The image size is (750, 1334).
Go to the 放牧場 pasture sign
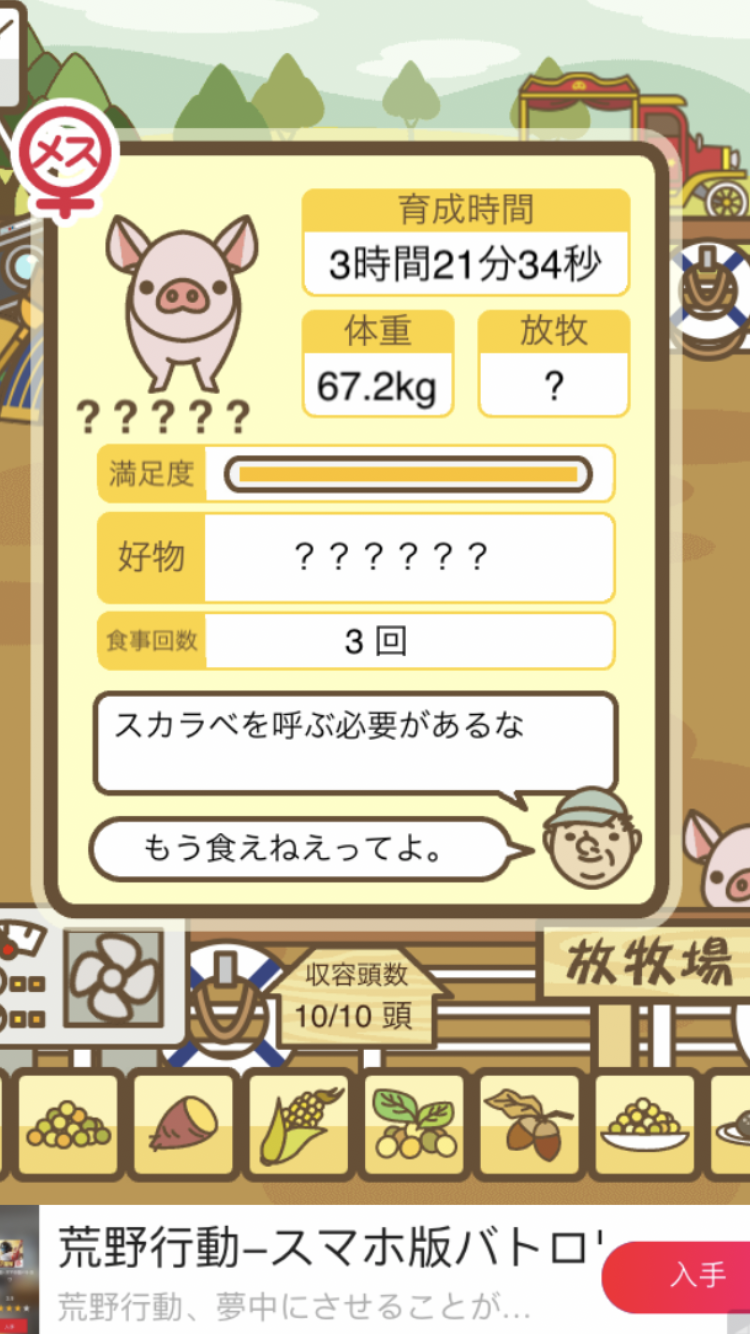tap(649, 964)
